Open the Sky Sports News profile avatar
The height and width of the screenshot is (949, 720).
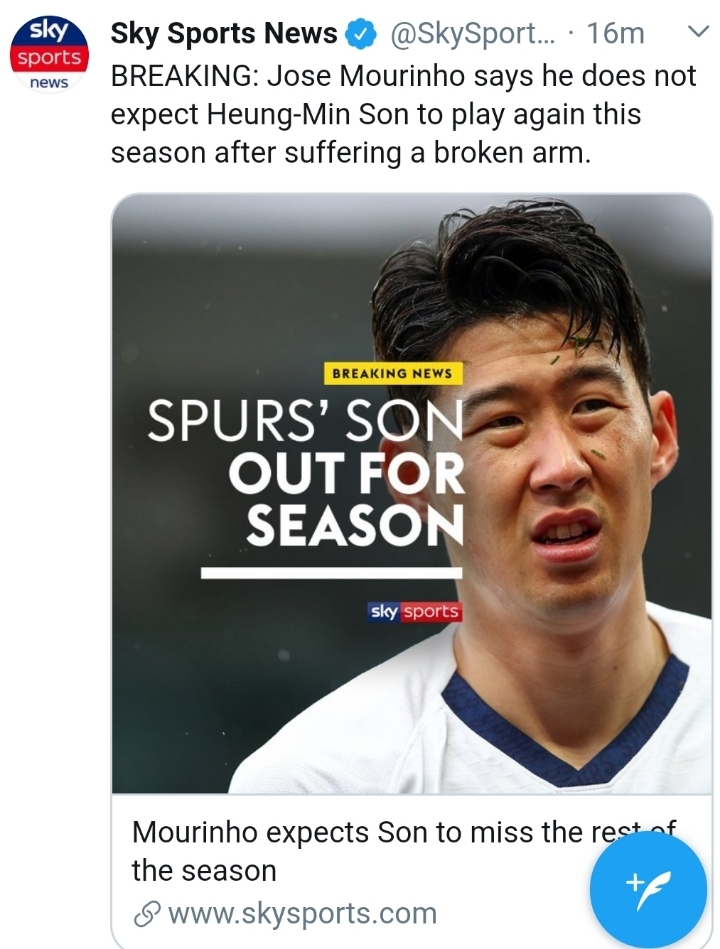tap(49, 55)
